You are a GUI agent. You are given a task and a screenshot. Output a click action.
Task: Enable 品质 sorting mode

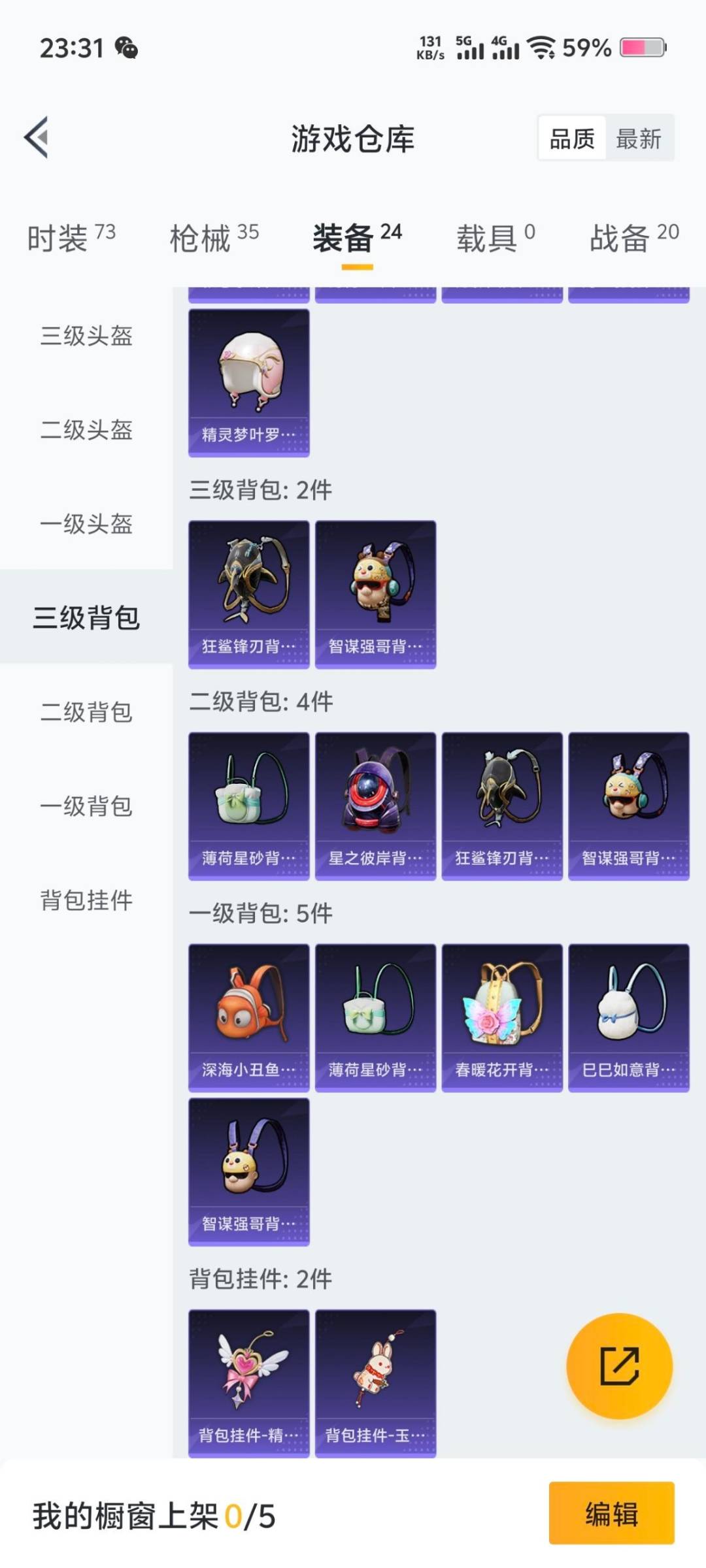pos(571,139)
